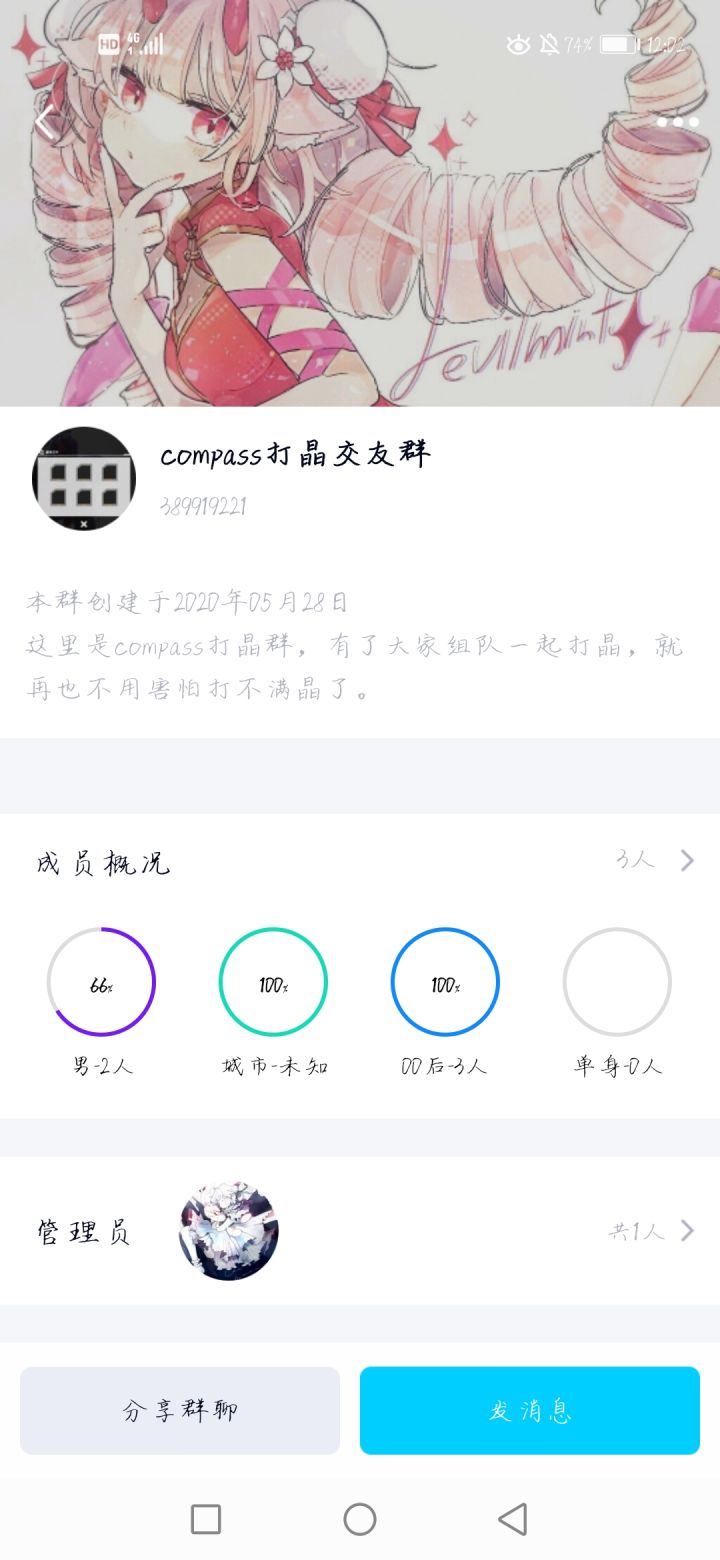Tap the admin's circular avatar

pos(228,1231)
